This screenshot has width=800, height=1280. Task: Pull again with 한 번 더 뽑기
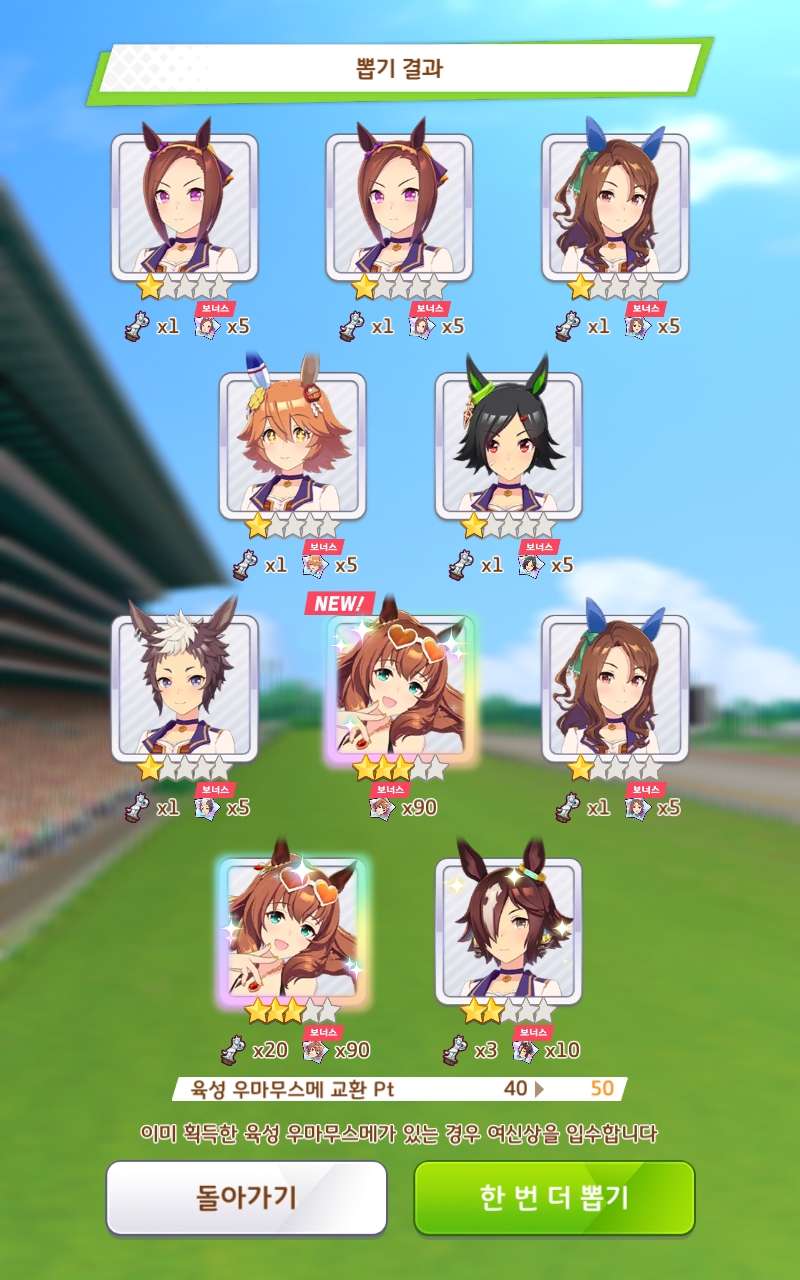(x=554, y=1197)
